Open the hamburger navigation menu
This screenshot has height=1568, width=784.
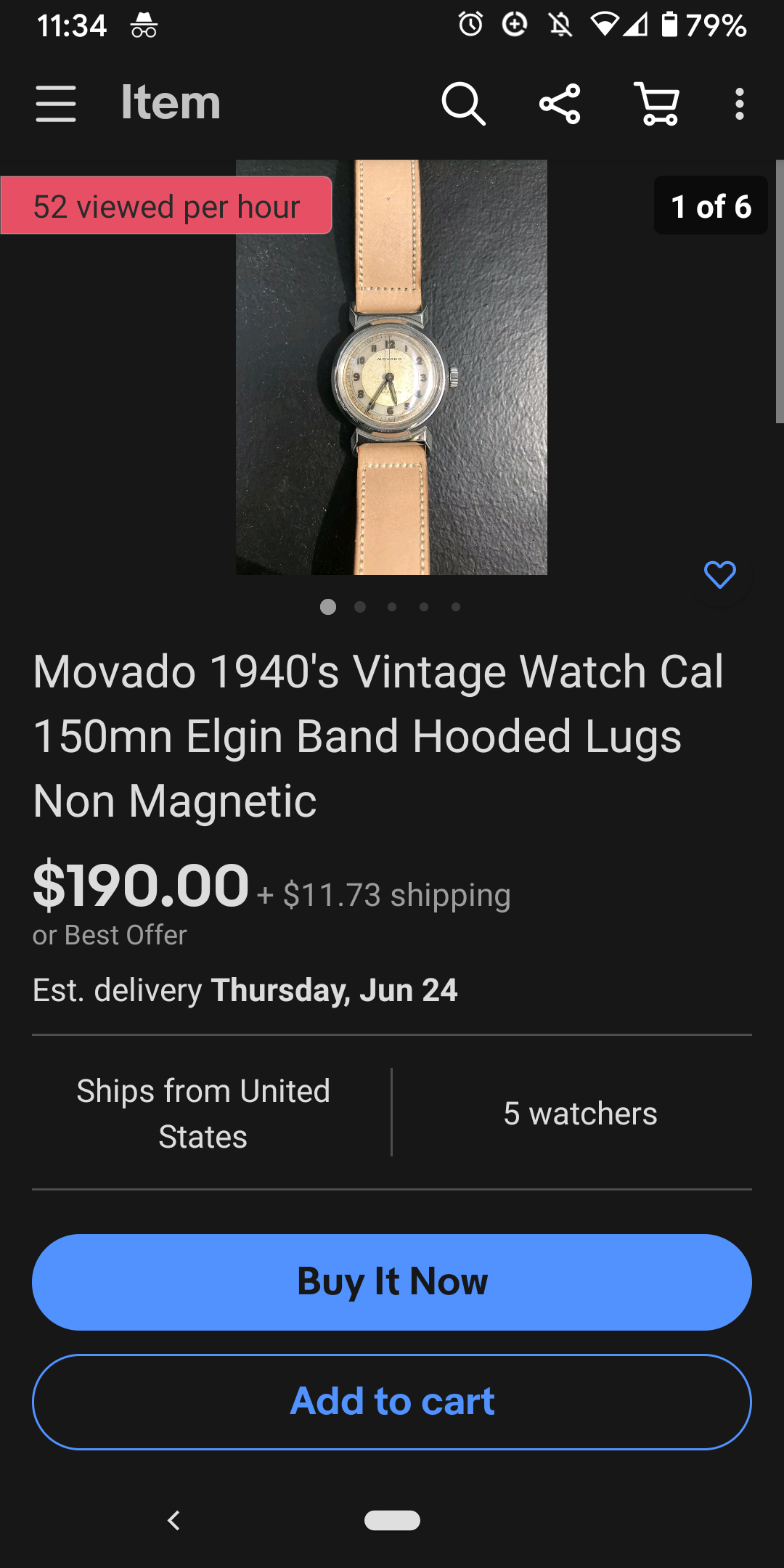point(56,103)
